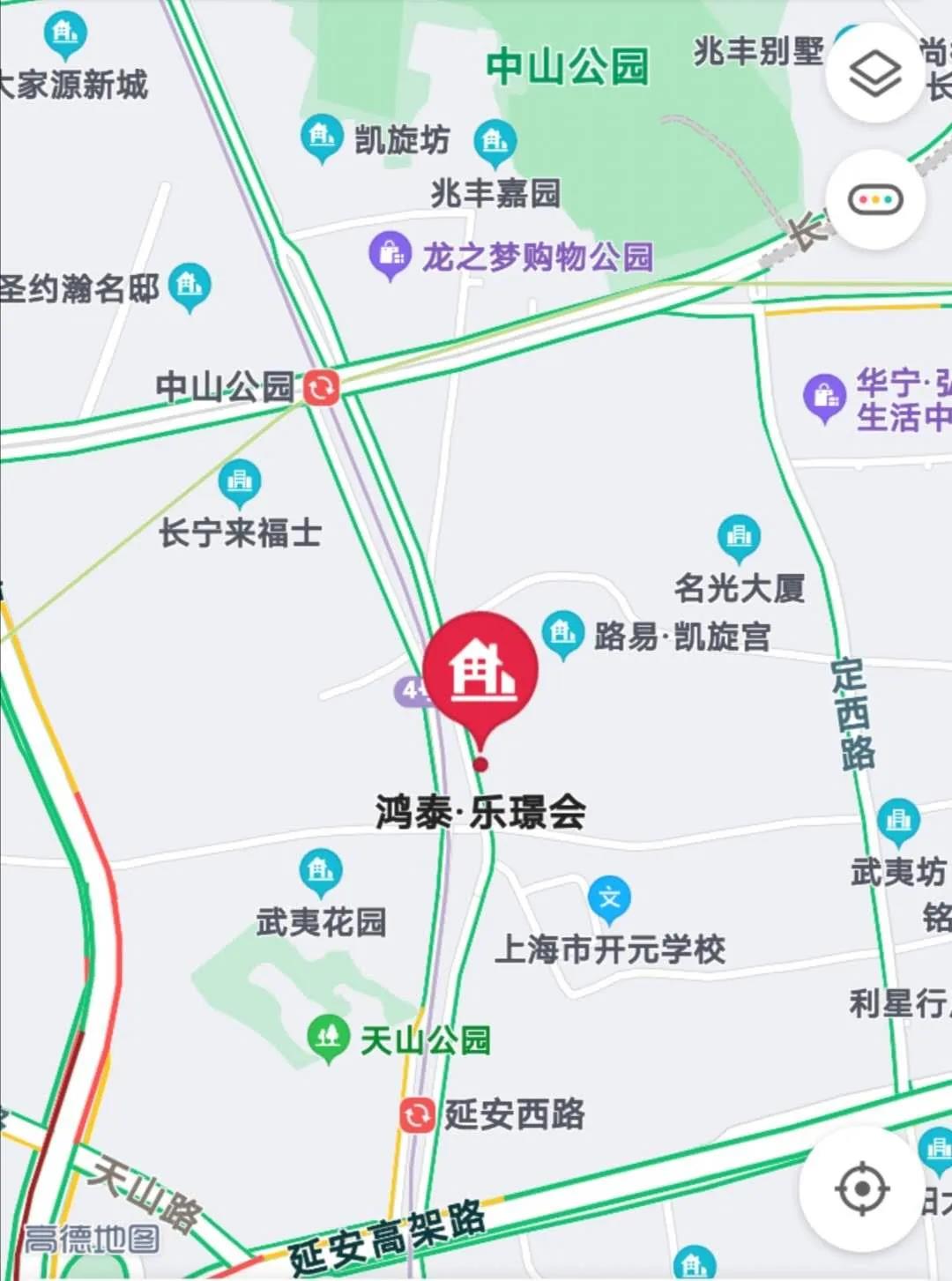Select 武夷坊 residence marker
Viewport: 952px width, 1281px height.
tap(898, 821)
